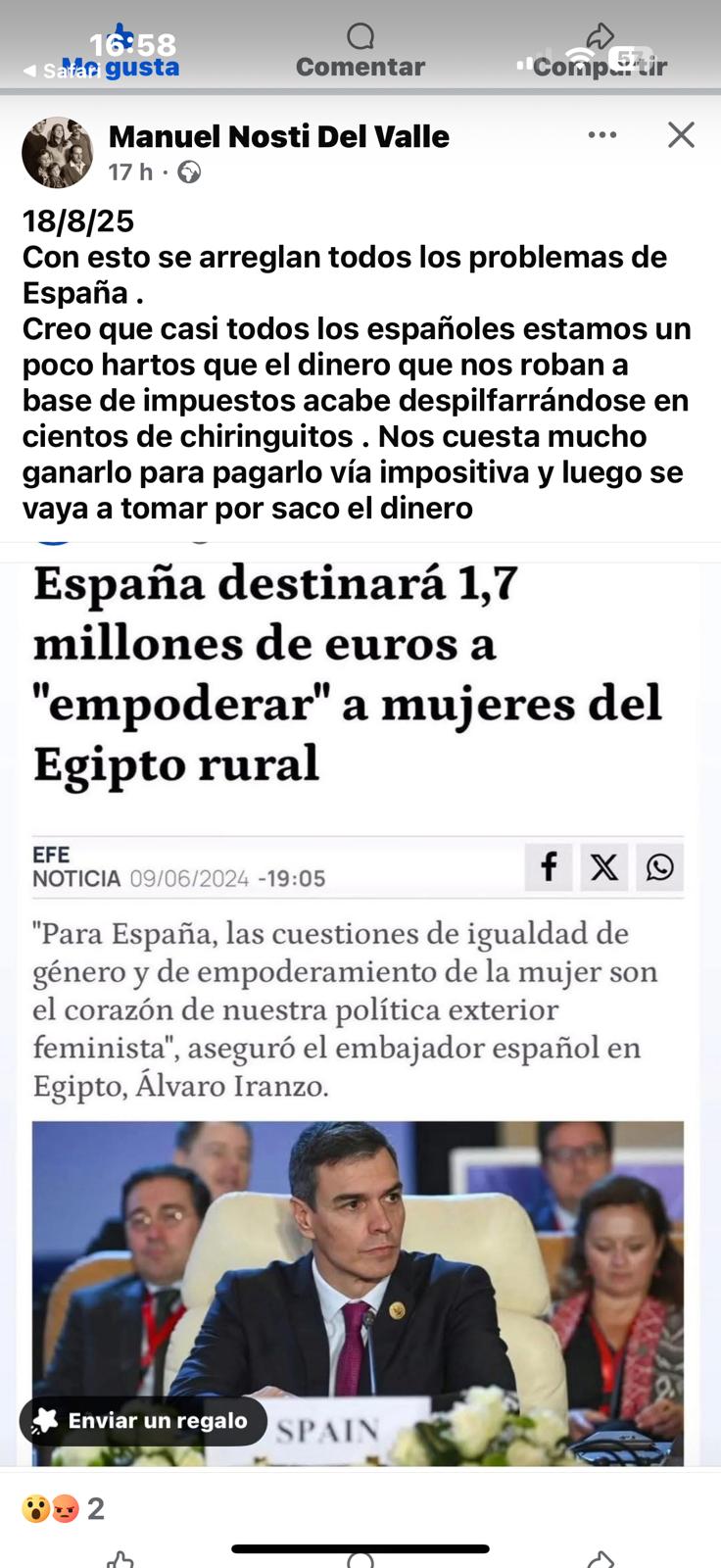Open the shared article image about Egipto rural
Image resolution: width=721 pixels, height=1568 pixels.
tap(359, 1009)
